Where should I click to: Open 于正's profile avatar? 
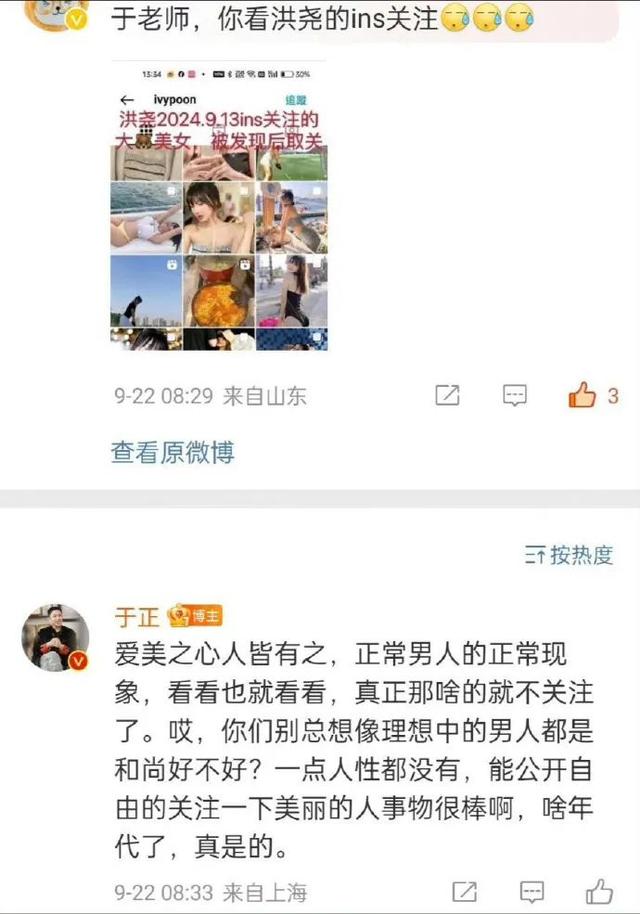click(57, 637)
